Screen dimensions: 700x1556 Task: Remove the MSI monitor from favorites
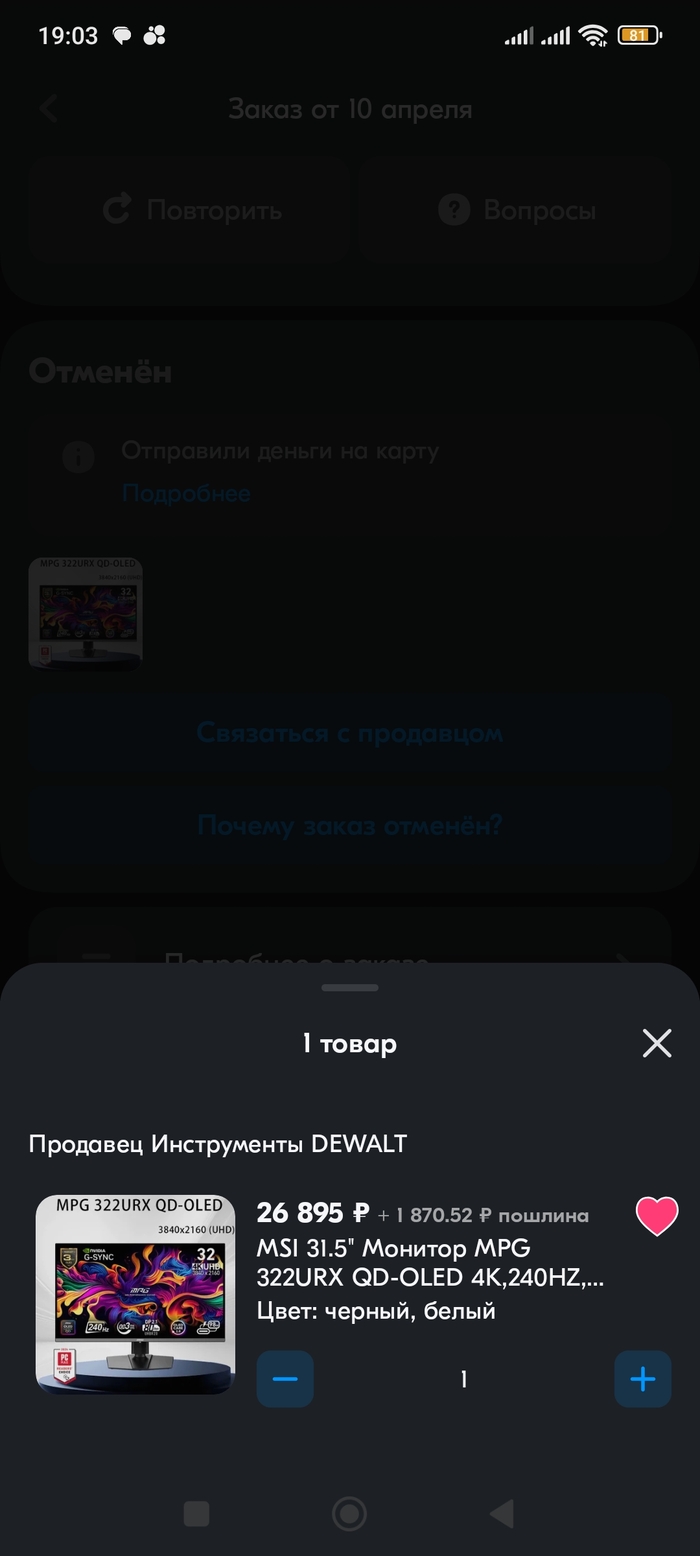[x=657, y=1216]
